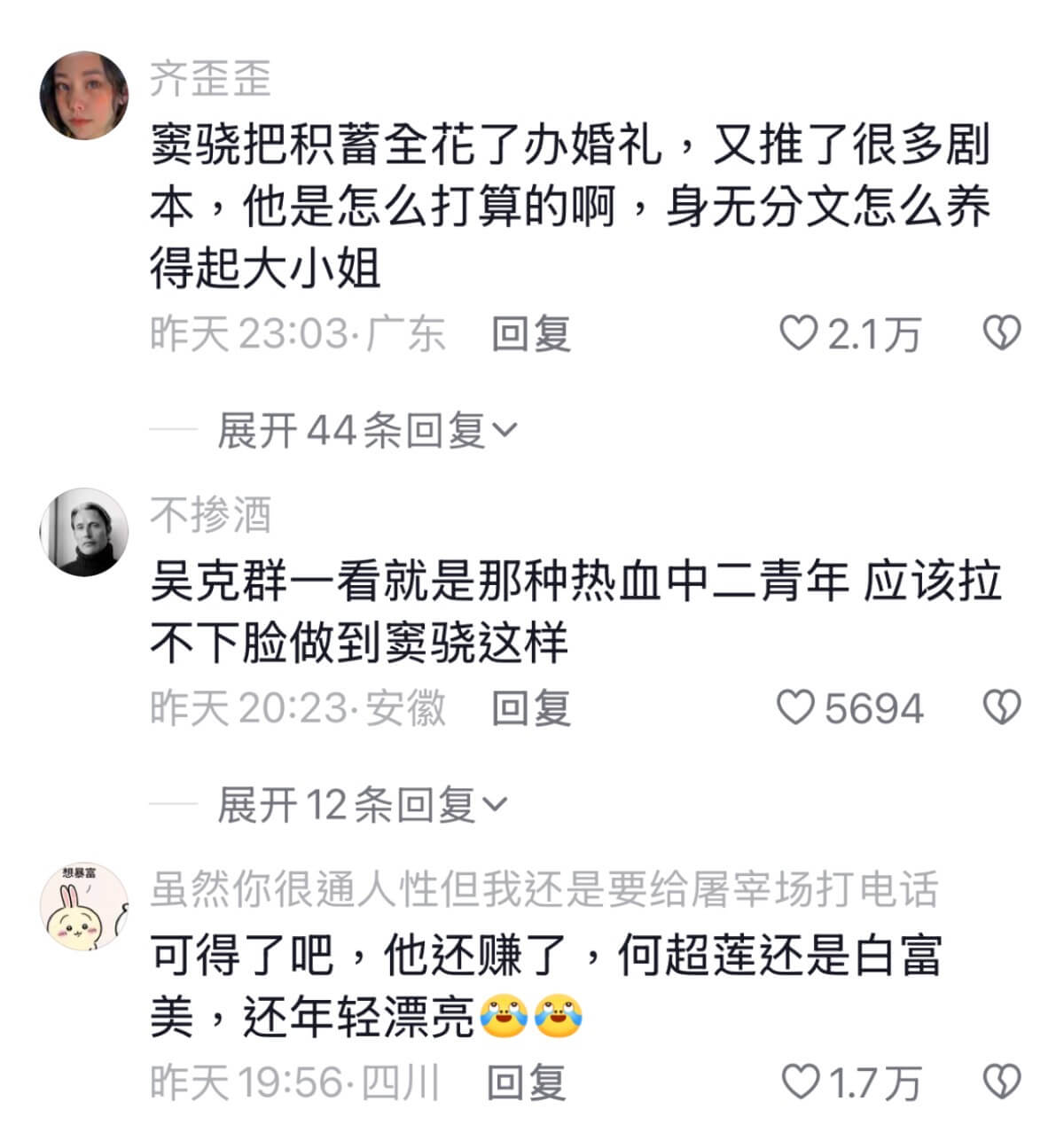The width and height of the screenshot is (1064, 1133).
Task: Tap the username 齐歪歪
Action: [x=210, y=79]
